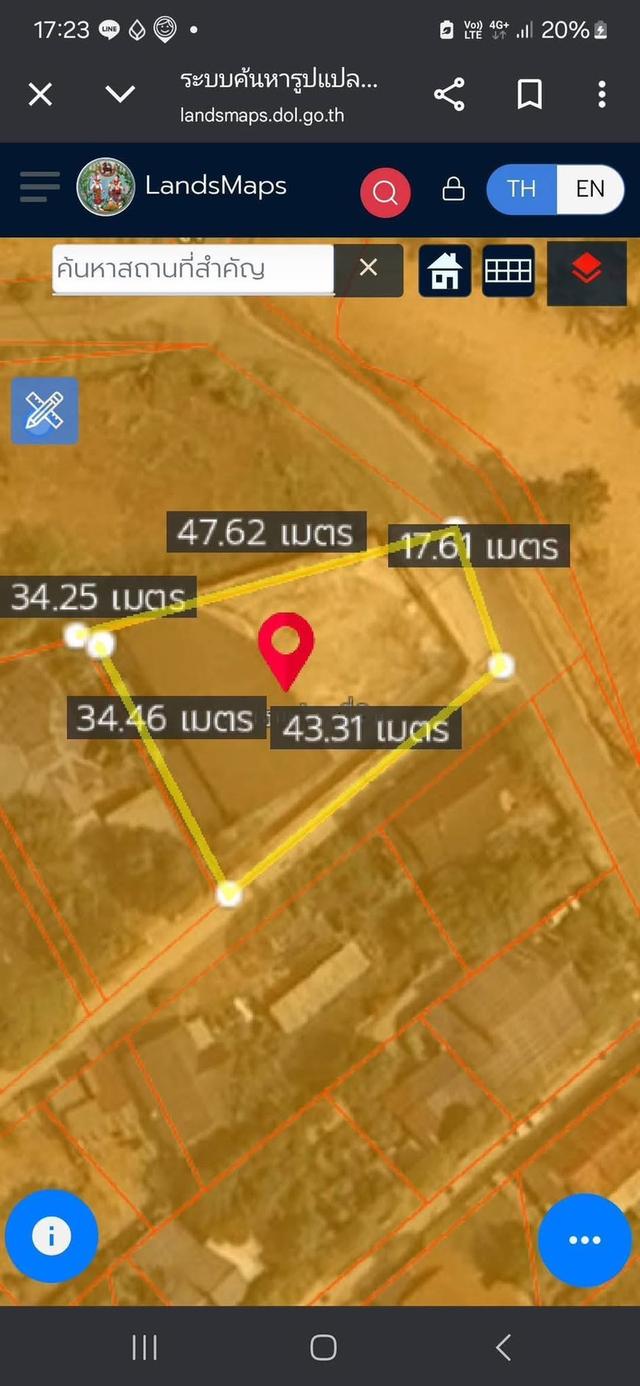
Task: Expand the browser tab dropdown chevron
Action: tap(120, 95)
